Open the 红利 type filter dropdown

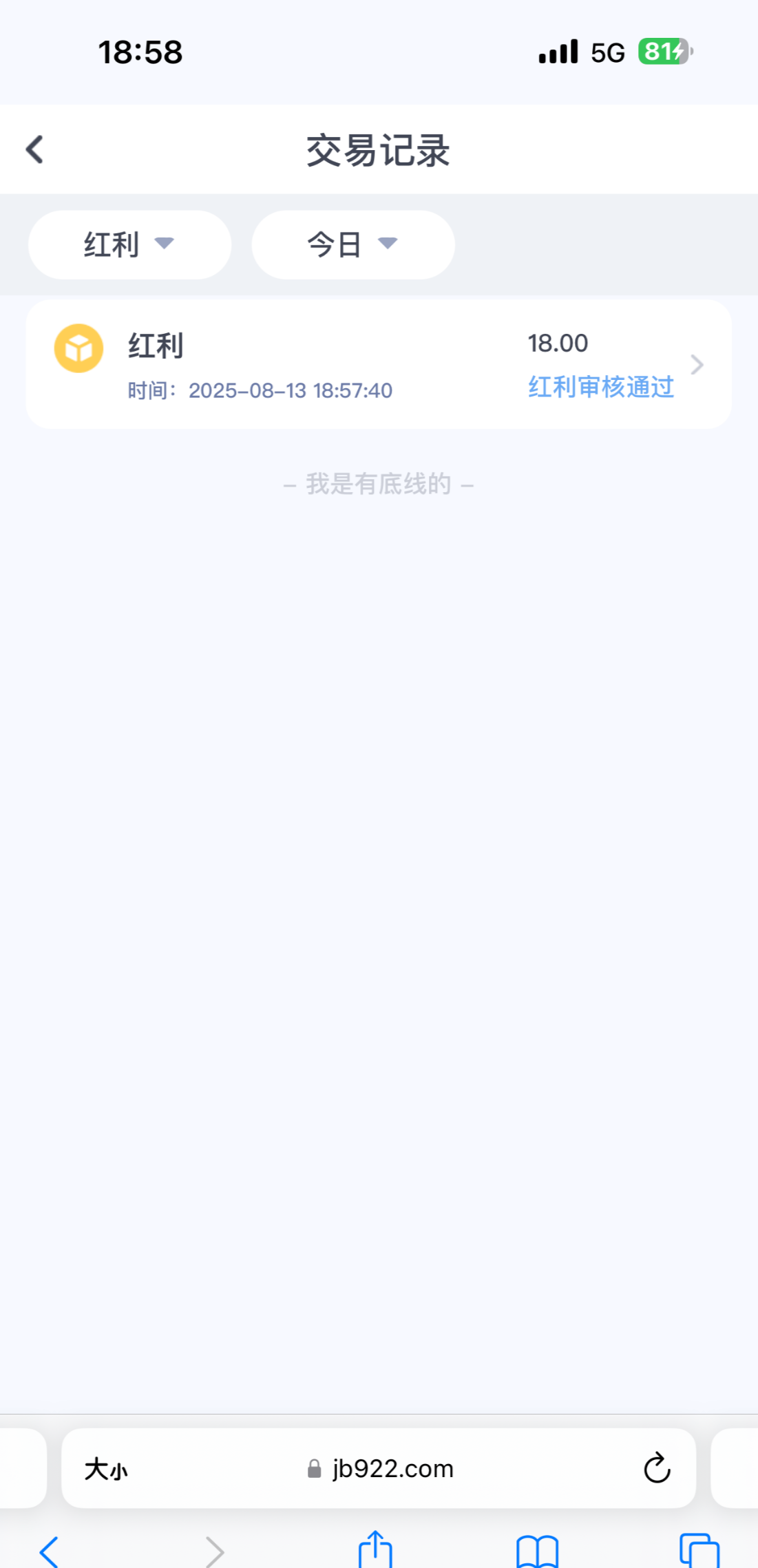[x=129, y=244]
